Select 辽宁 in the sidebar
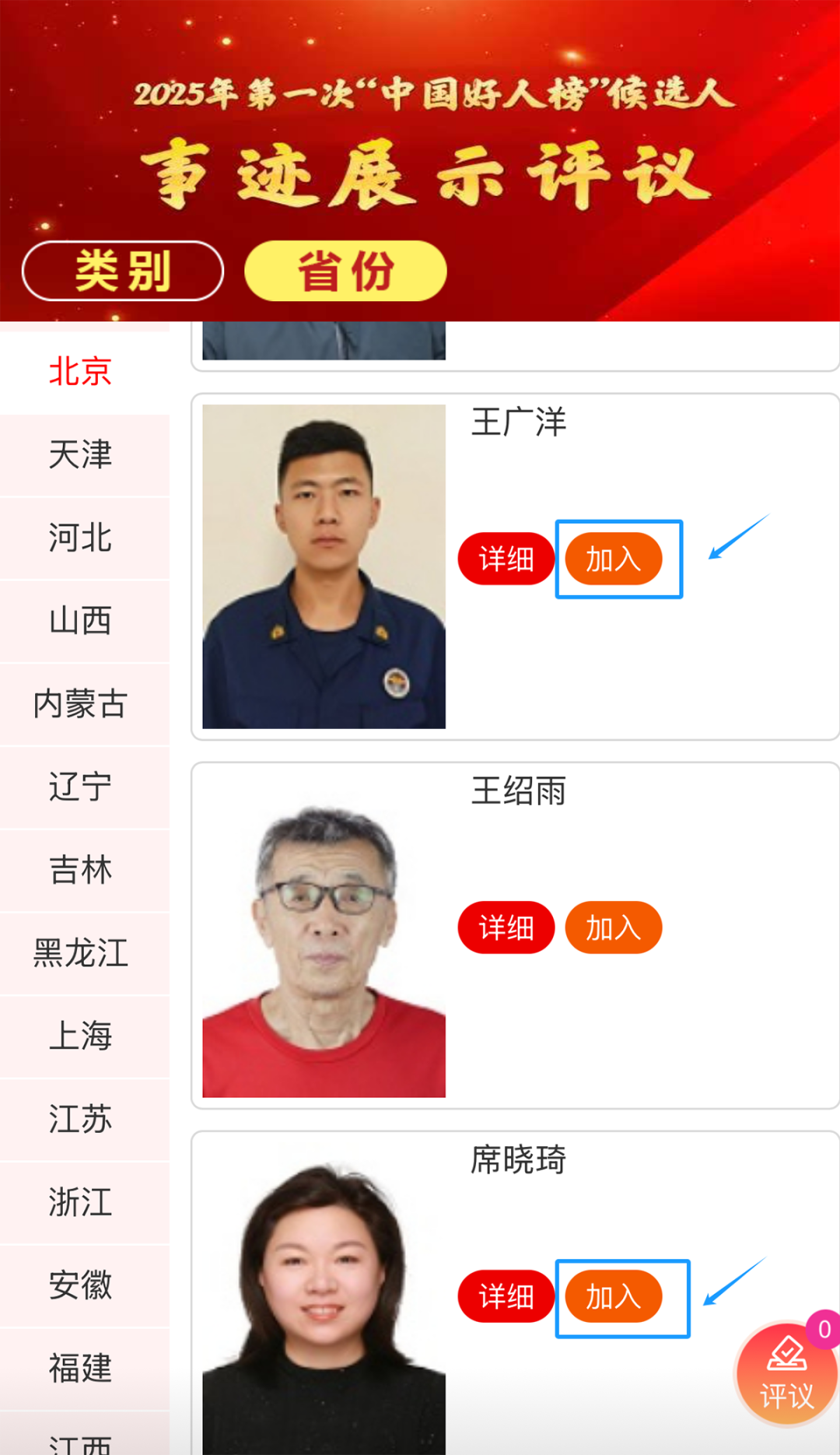 click(81, 787)
